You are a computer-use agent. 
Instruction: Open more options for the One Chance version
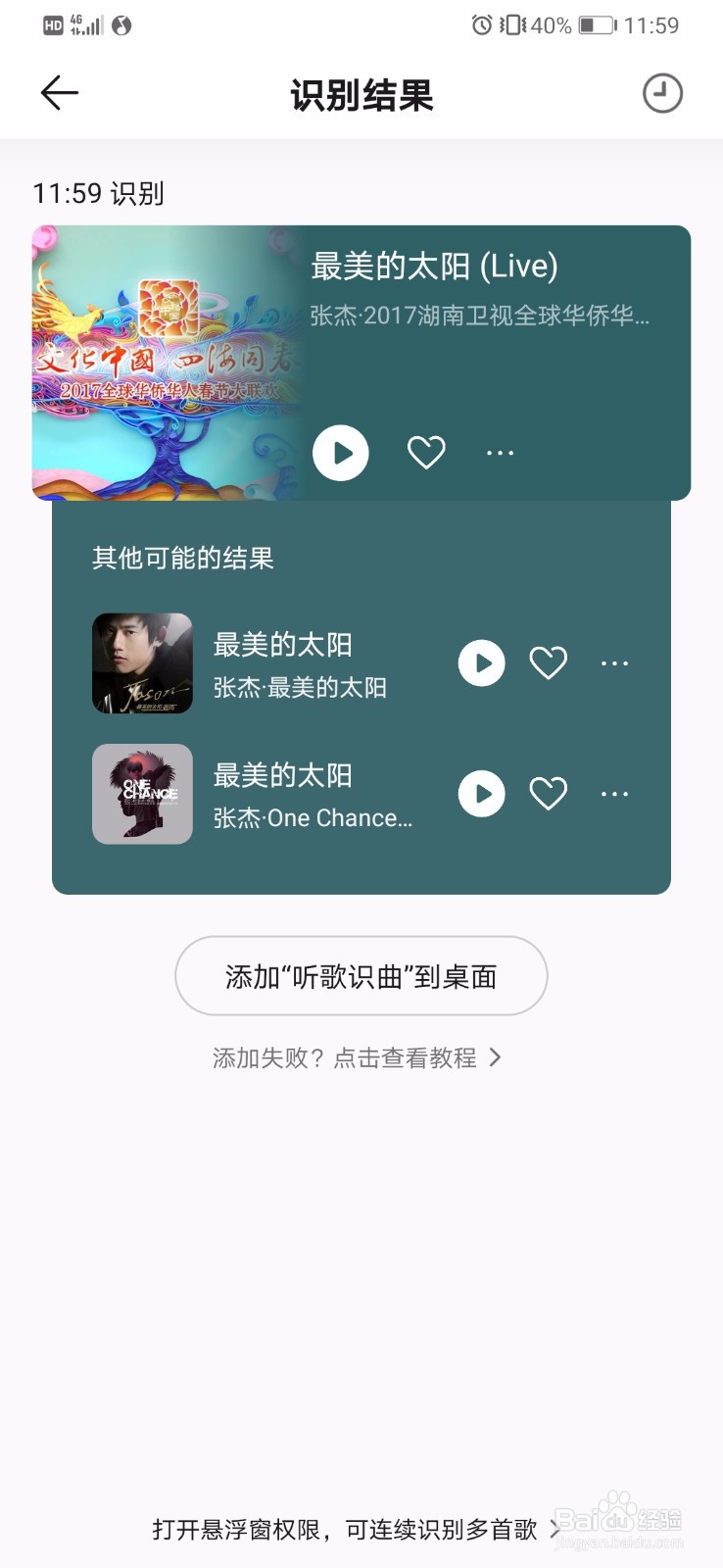click(614, 794)
